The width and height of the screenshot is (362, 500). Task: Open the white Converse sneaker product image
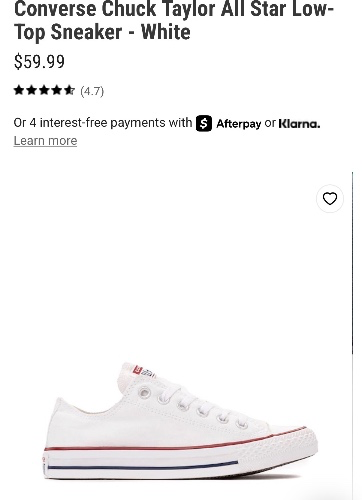click(181, 421)
